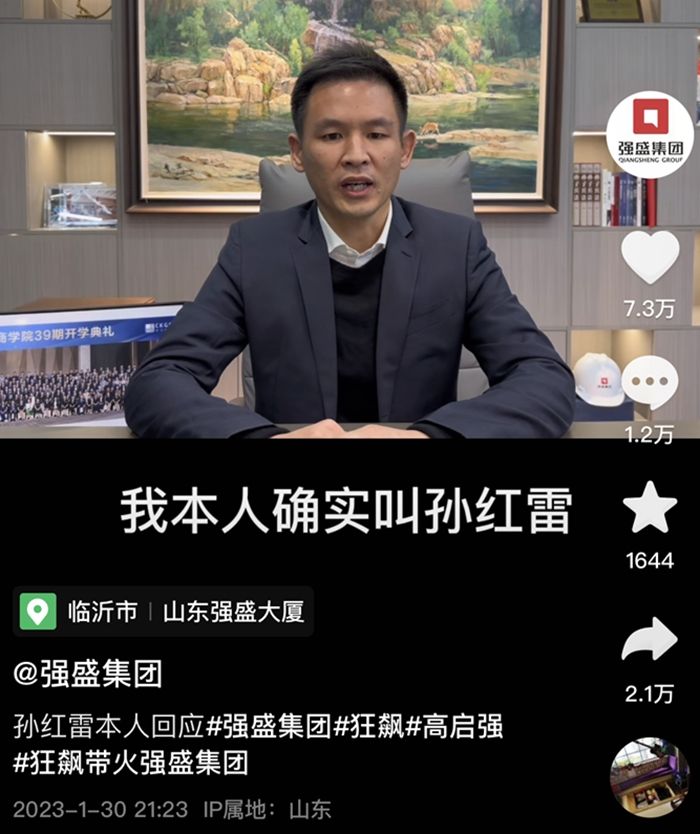The image size is (700, 834).
Task: Open the music disc thumbnail
Action: tap(649, 776)
